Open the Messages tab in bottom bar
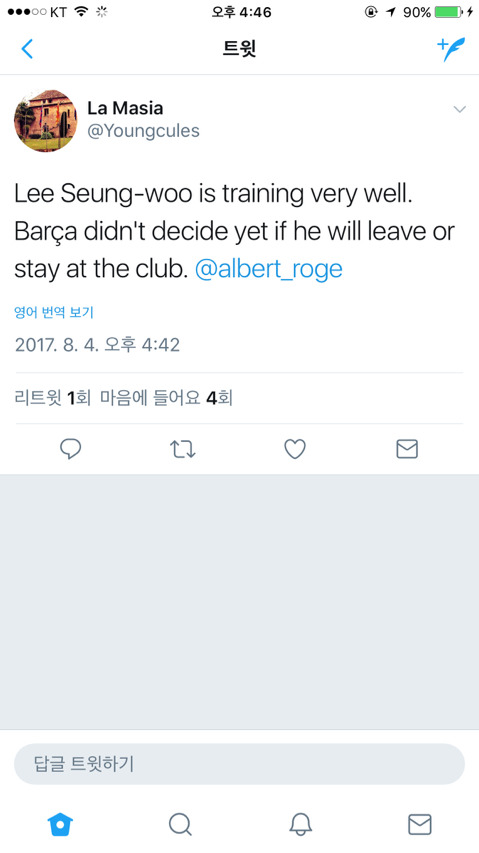Image resolution: width=479 pixels, height=853 pixels. click(420, 825)
